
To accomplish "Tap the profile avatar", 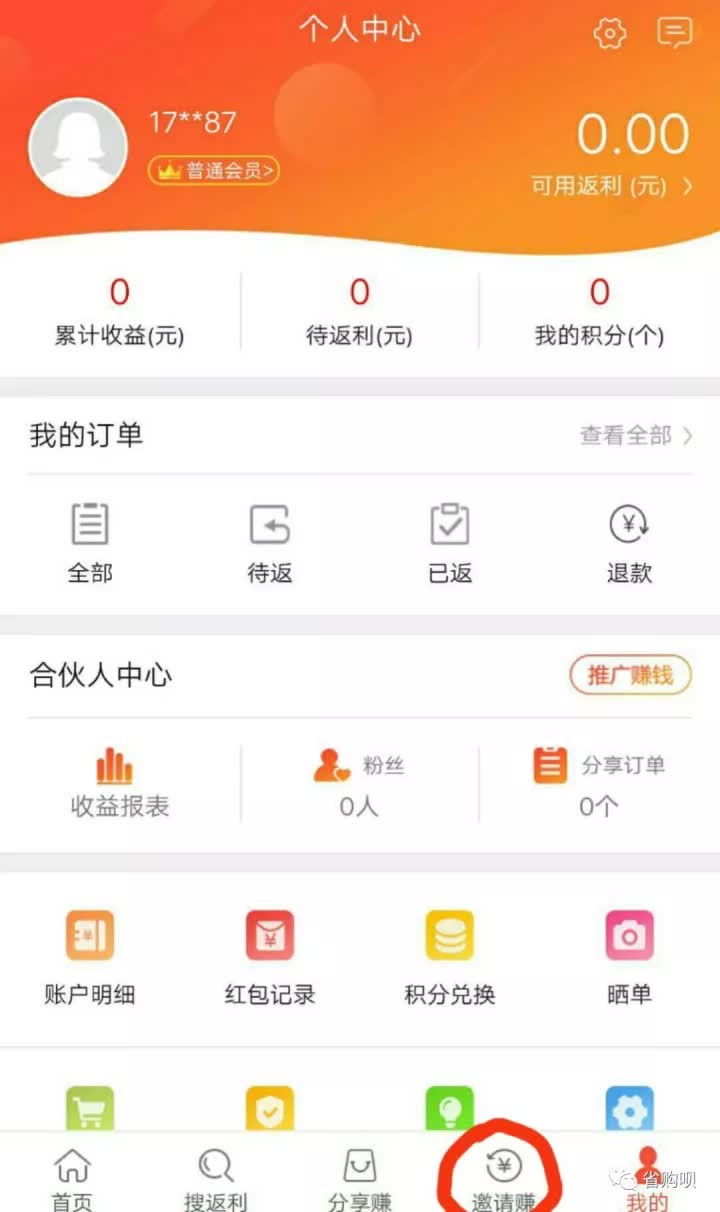I will tap(78, 147).
